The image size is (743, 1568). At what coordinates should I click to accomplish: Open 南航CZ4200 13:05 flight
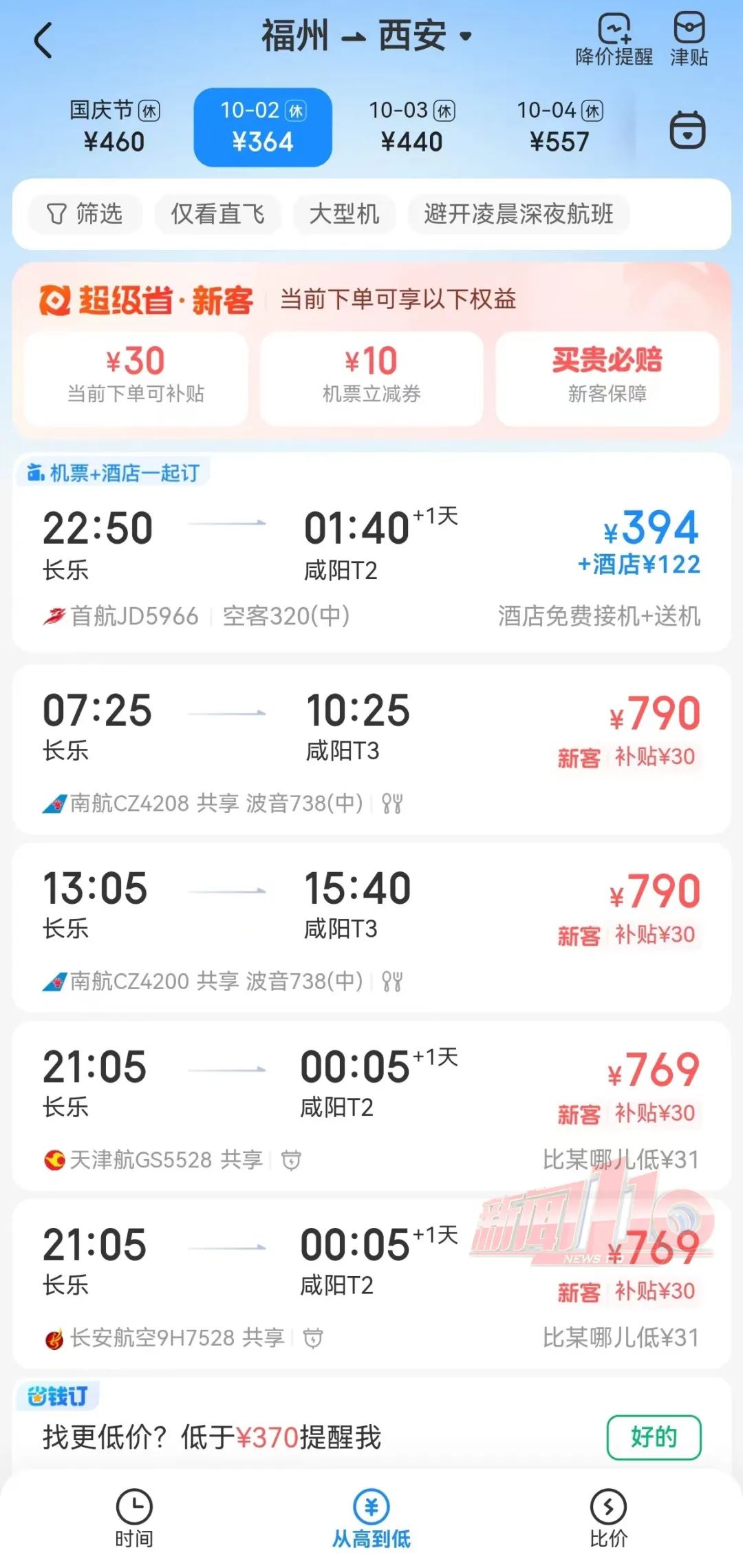point(371,926)
